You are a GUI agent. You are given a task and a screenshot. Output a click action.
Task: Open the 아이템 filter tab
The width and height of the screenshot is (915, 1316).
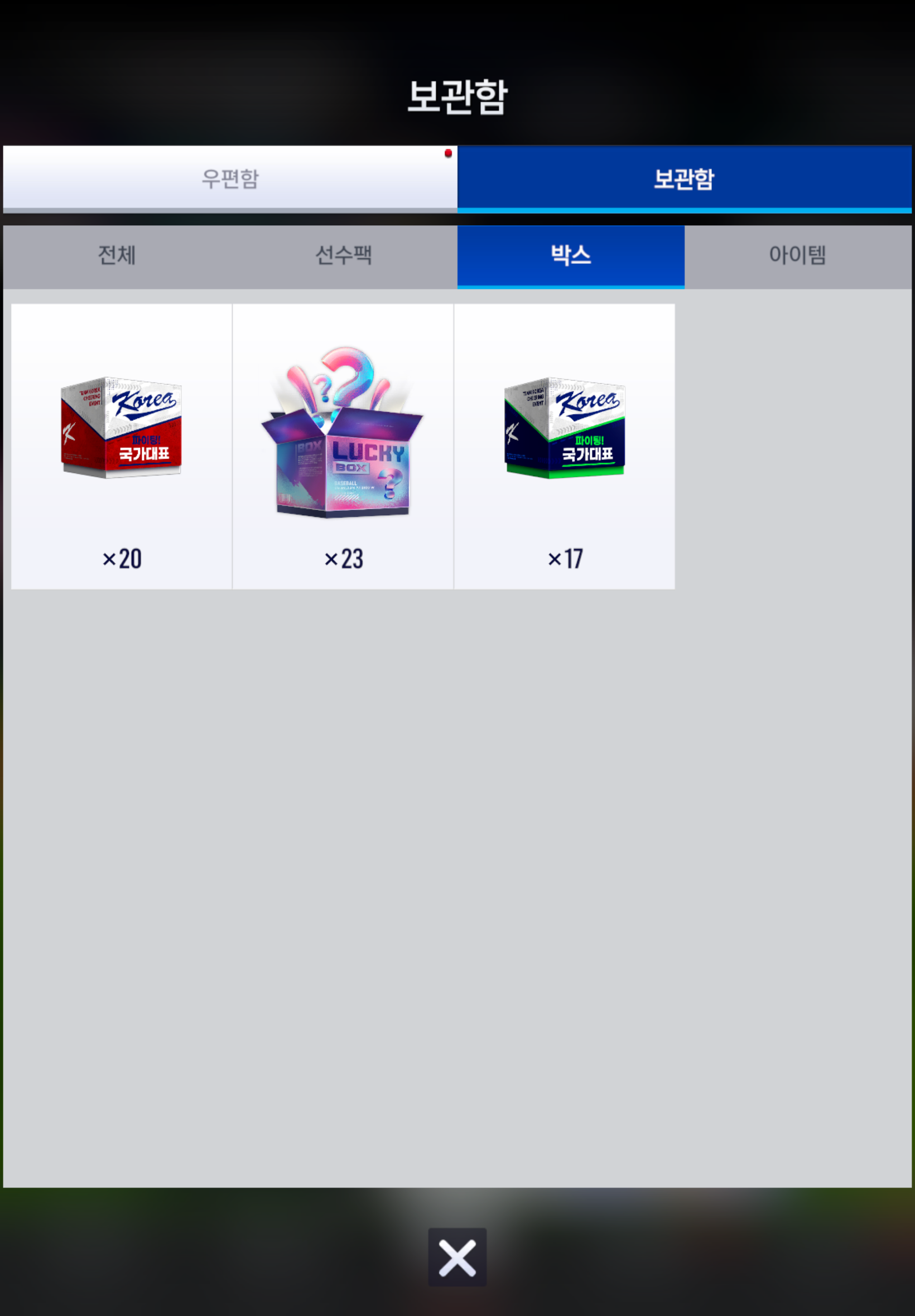pyautogui.click(x=797, y=255)
